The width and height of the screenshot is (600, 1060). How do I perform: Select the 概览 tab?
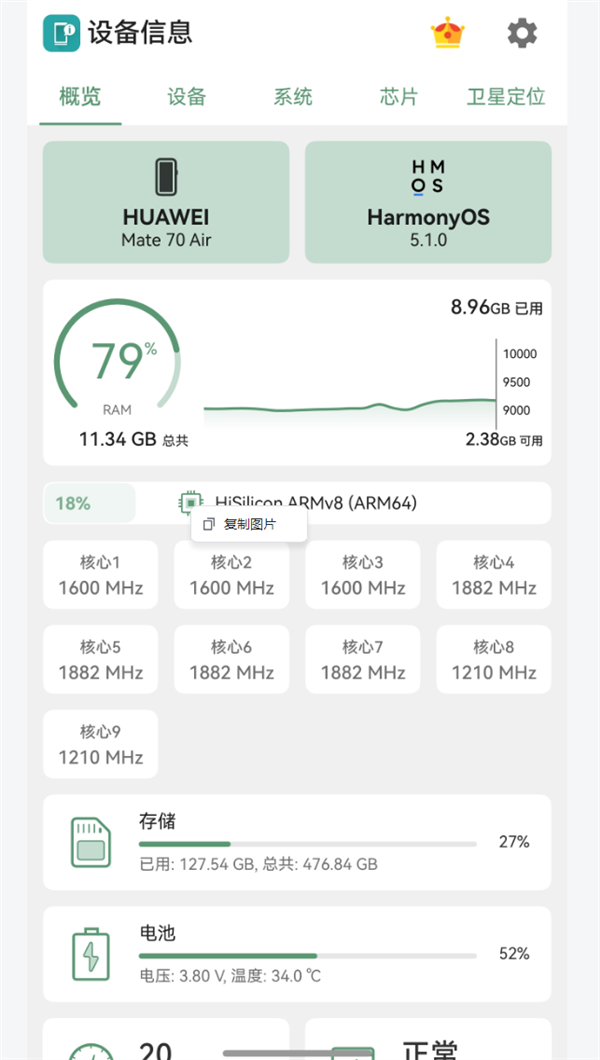(x=80, y=97)
